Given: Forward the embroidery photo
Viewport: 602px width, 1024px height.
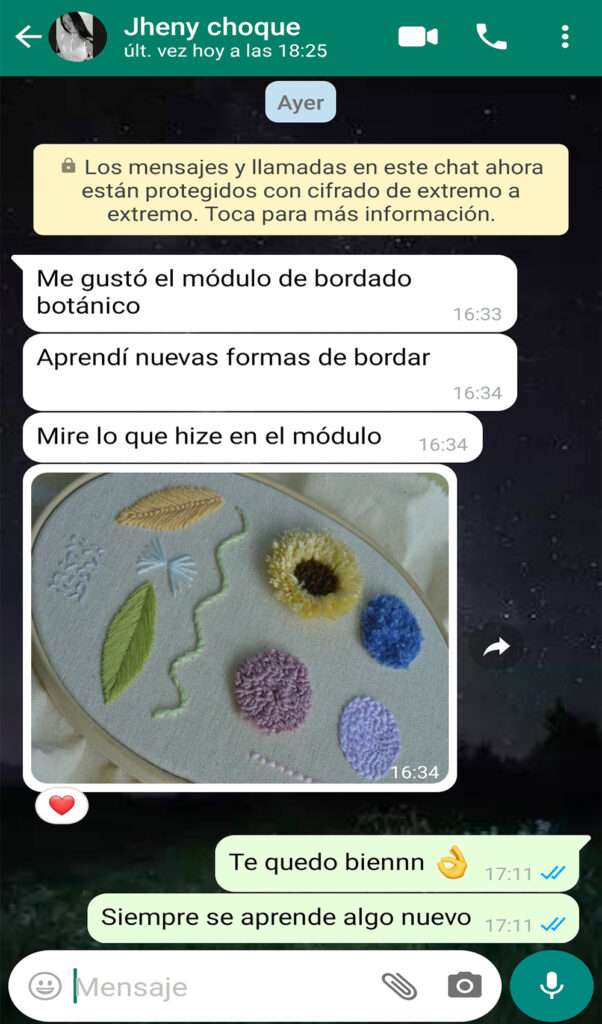Looking at the screenshot, I should [x=496, y=647].
